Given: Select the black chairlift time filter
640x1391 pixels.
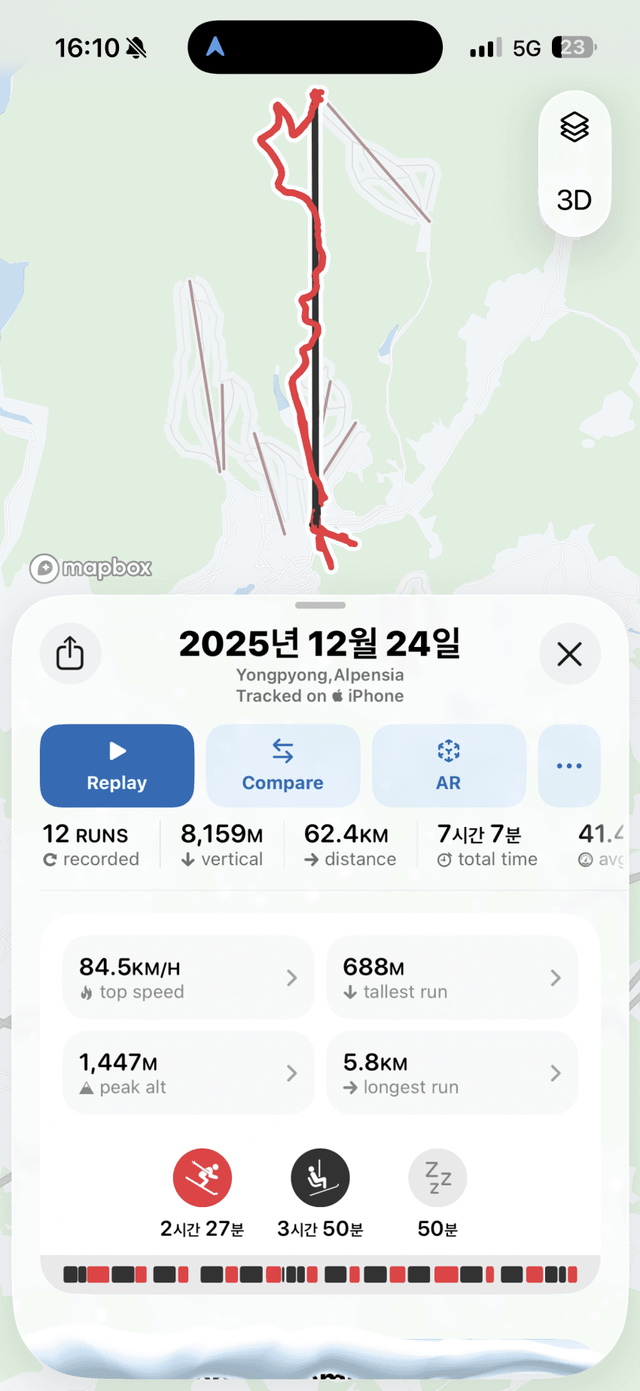Looking at the screenshot, I should pyautogui.click(x=320, y=1178).
